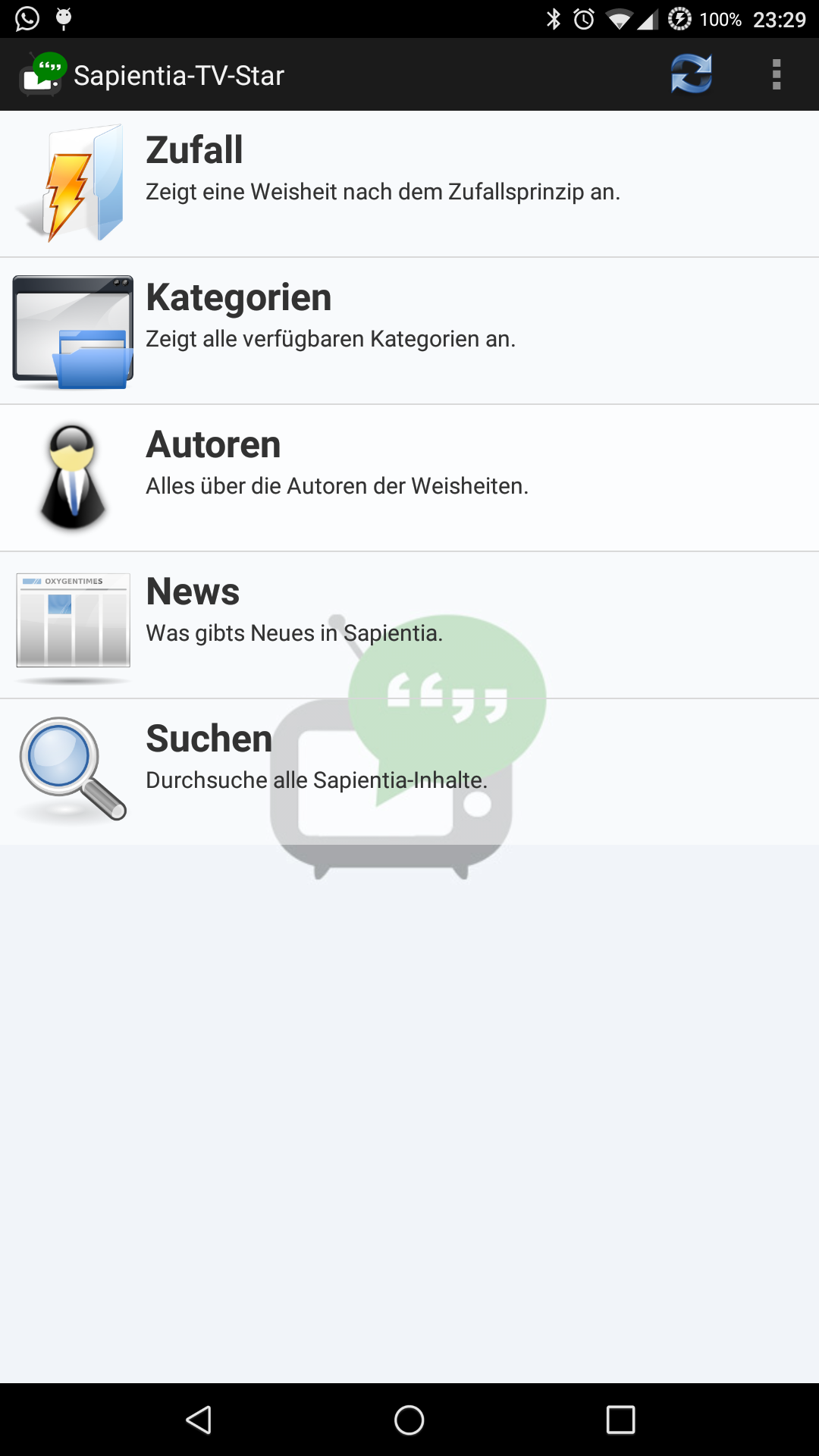819x1456 pixels.
Task: Go to the home screen
Action: (409, 1420)
